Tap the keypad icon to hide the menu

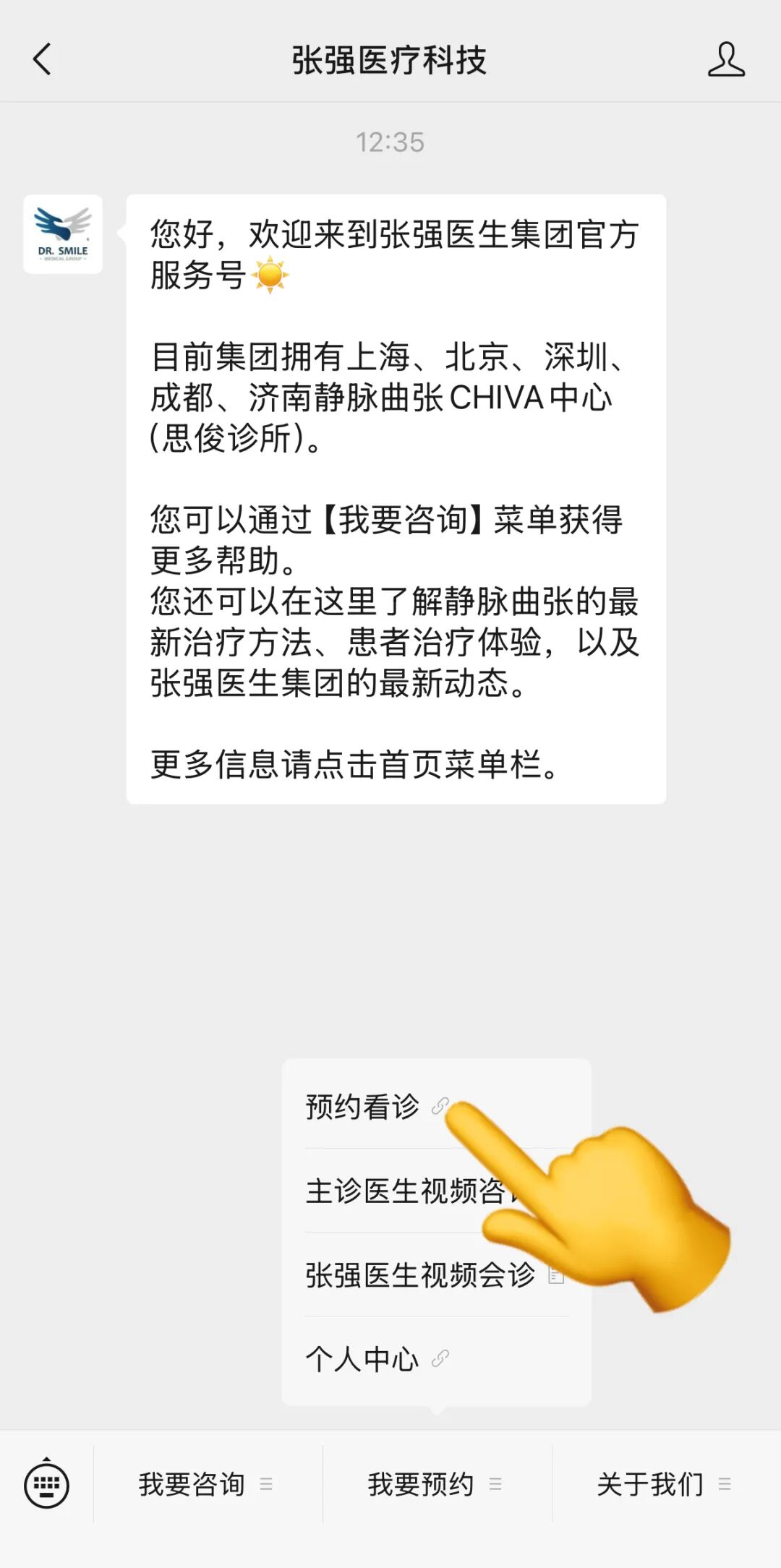47,1486
